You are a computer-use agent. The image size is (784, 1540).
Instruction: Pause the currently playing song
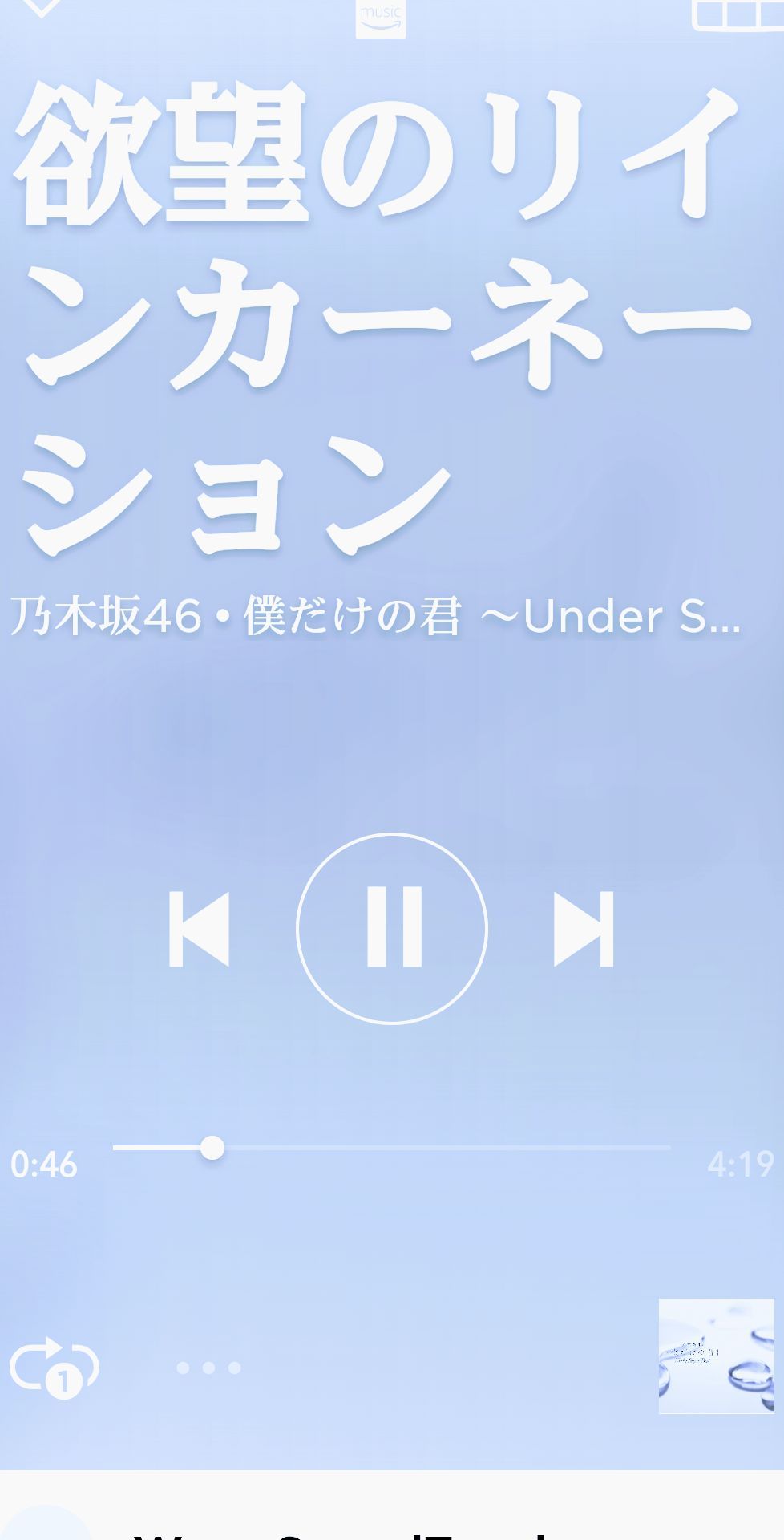tap(392, 928)
